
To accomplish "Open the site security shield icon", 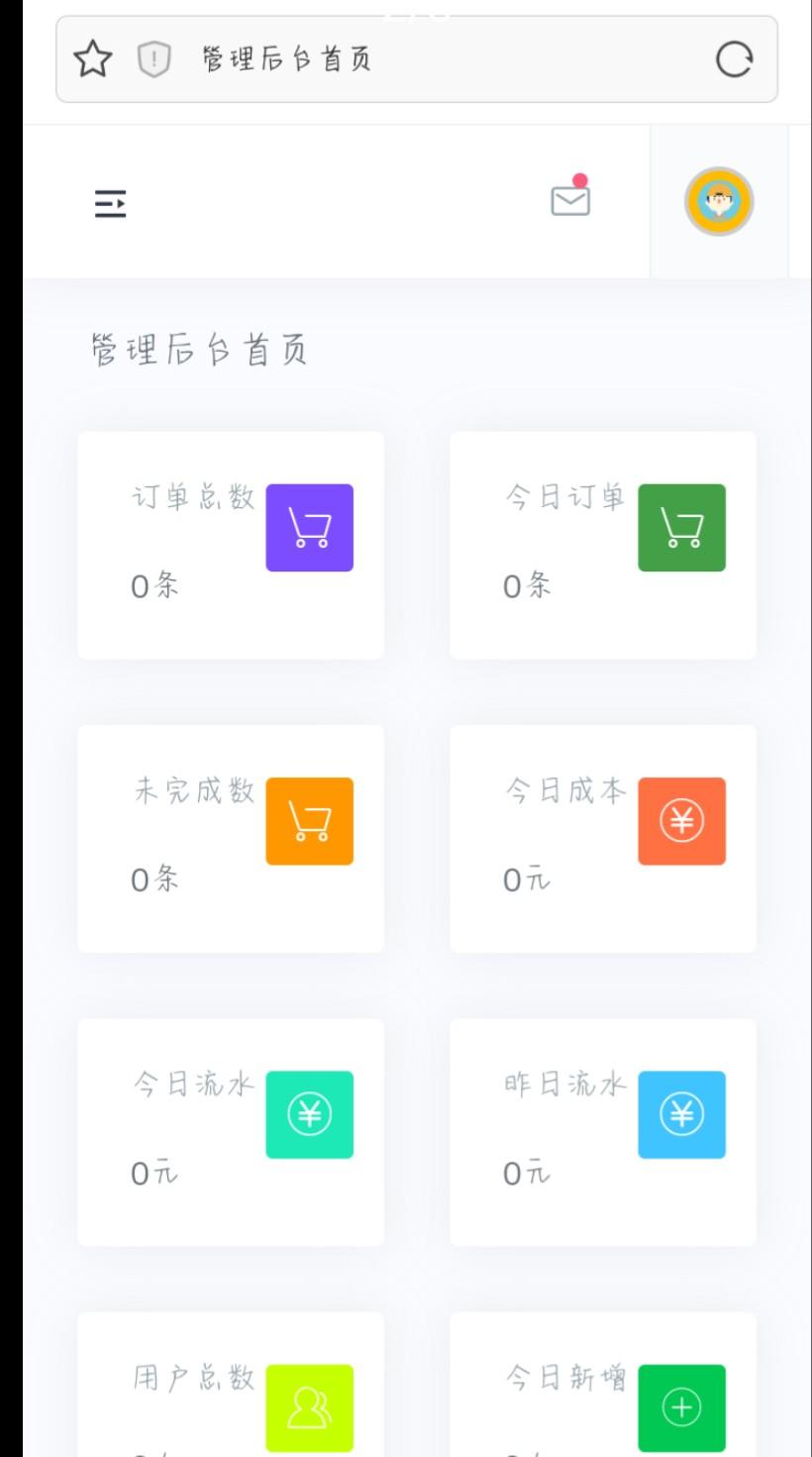I will [x=153, y=60].
